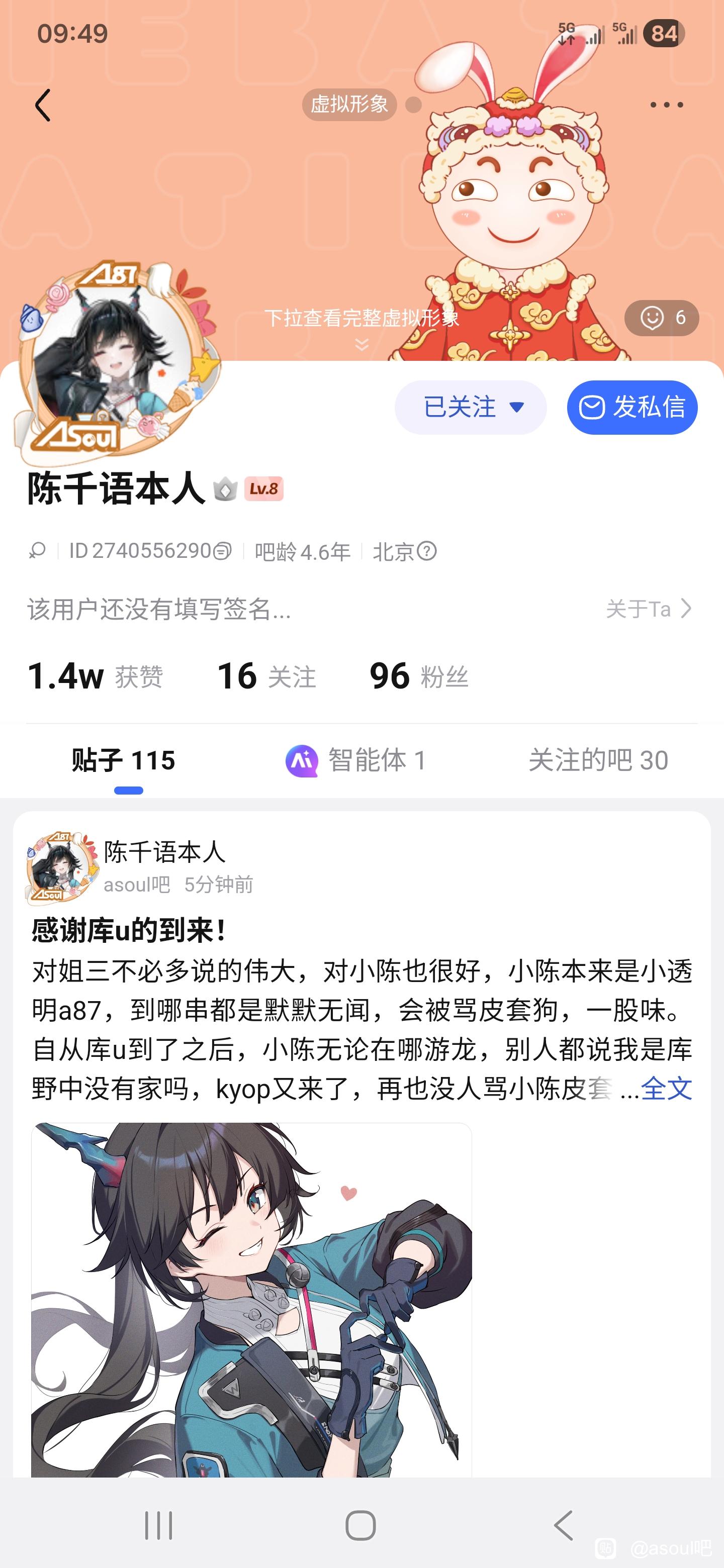Expand the post with 全文 link
The height and width of the screenshot is (1568, 724).
tap(666, 1089)
